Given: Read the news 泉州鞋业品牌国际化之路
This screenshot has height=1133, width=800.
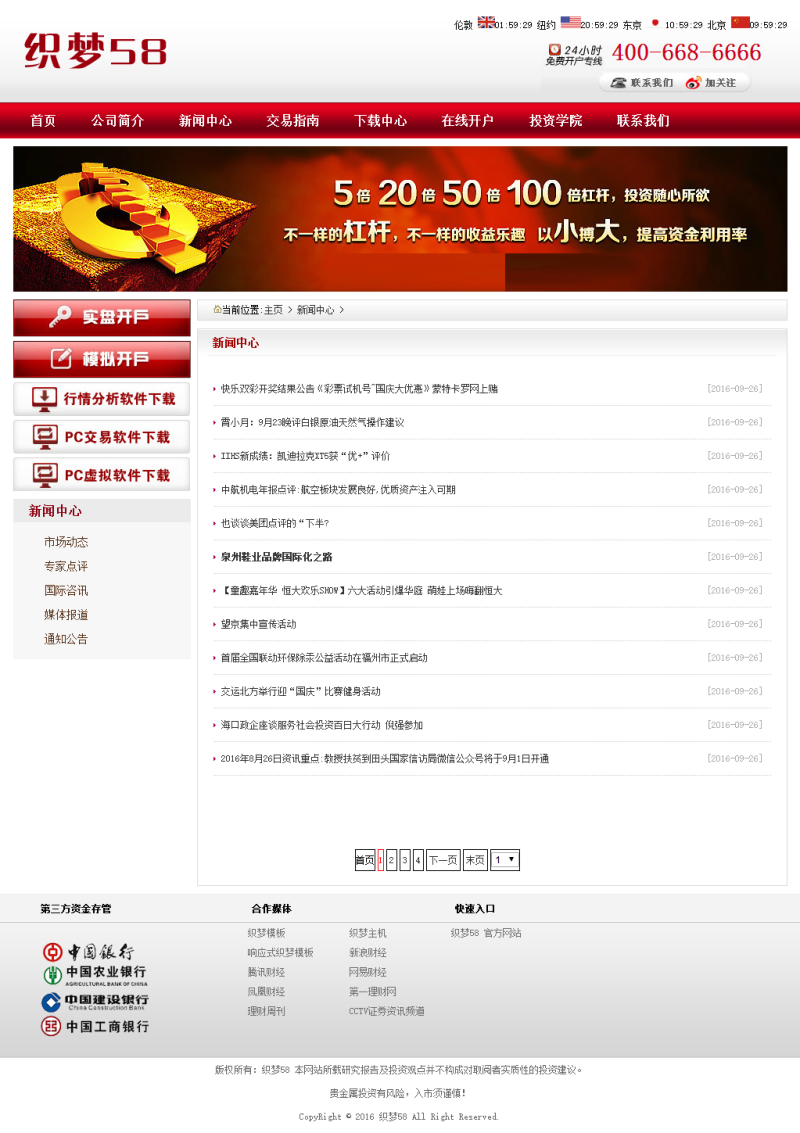Looking at the screenshot, I should tap(277, 557).
